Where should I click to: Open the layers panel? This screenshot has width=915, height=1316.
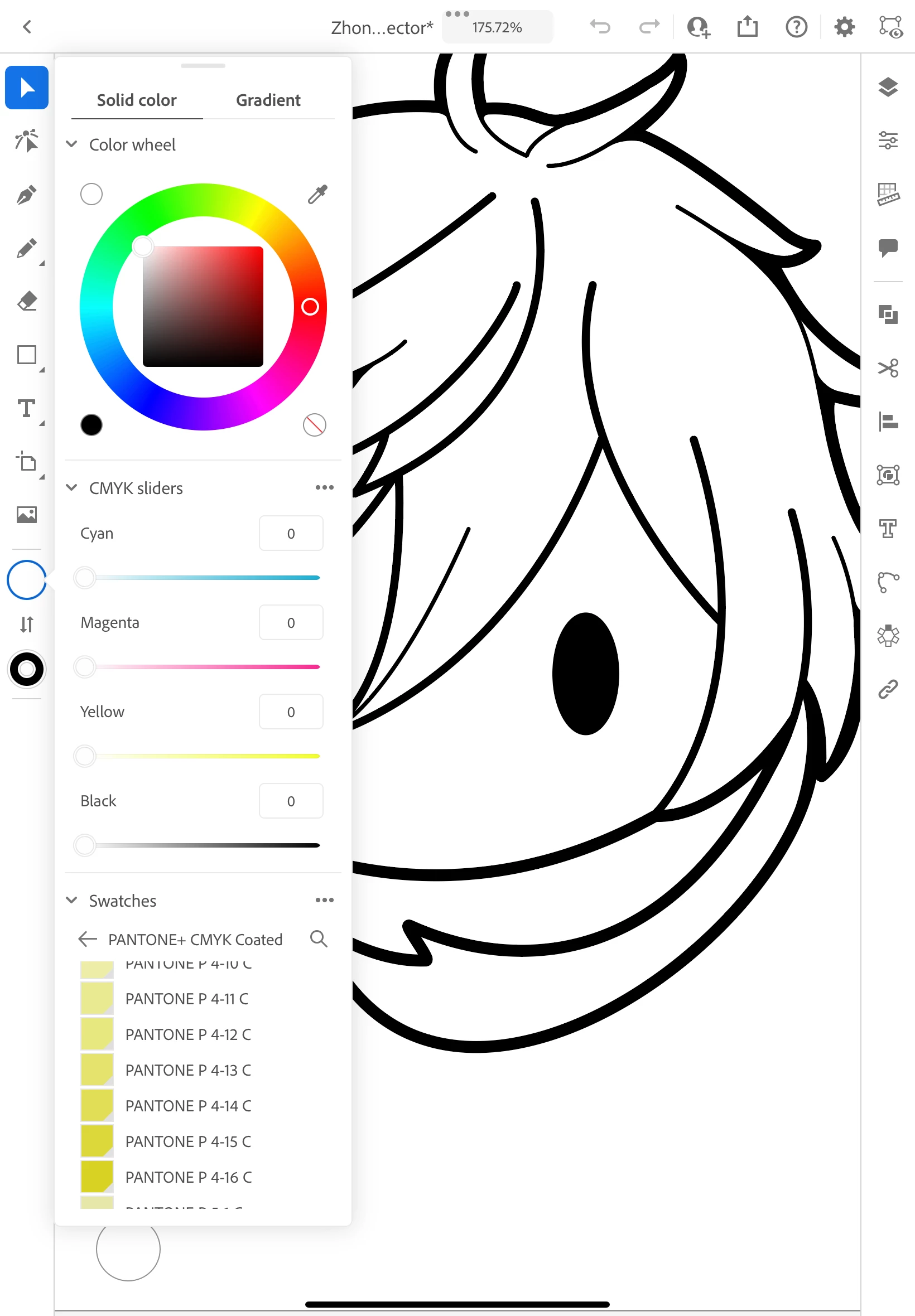click(x=888, y=87)
